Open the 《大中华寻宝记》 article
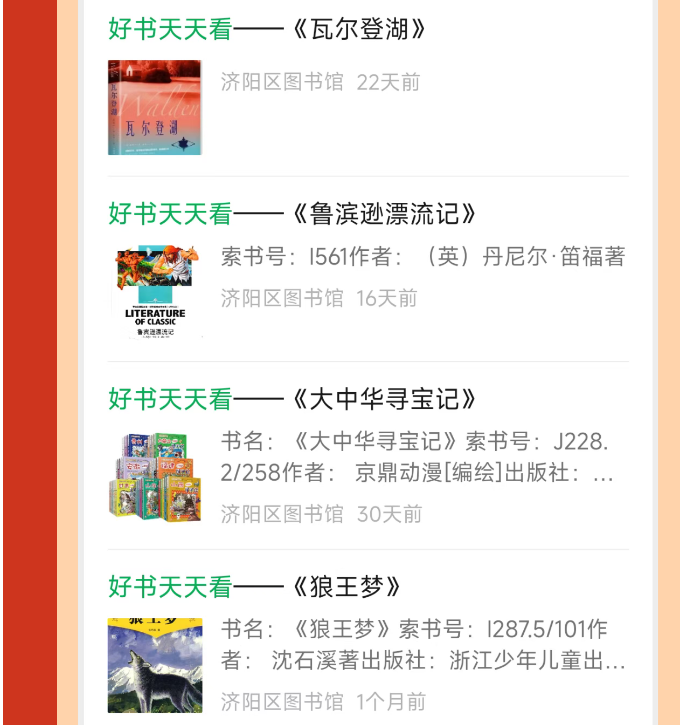This screenshot has width=682, height=725. [x=293, y=400]
